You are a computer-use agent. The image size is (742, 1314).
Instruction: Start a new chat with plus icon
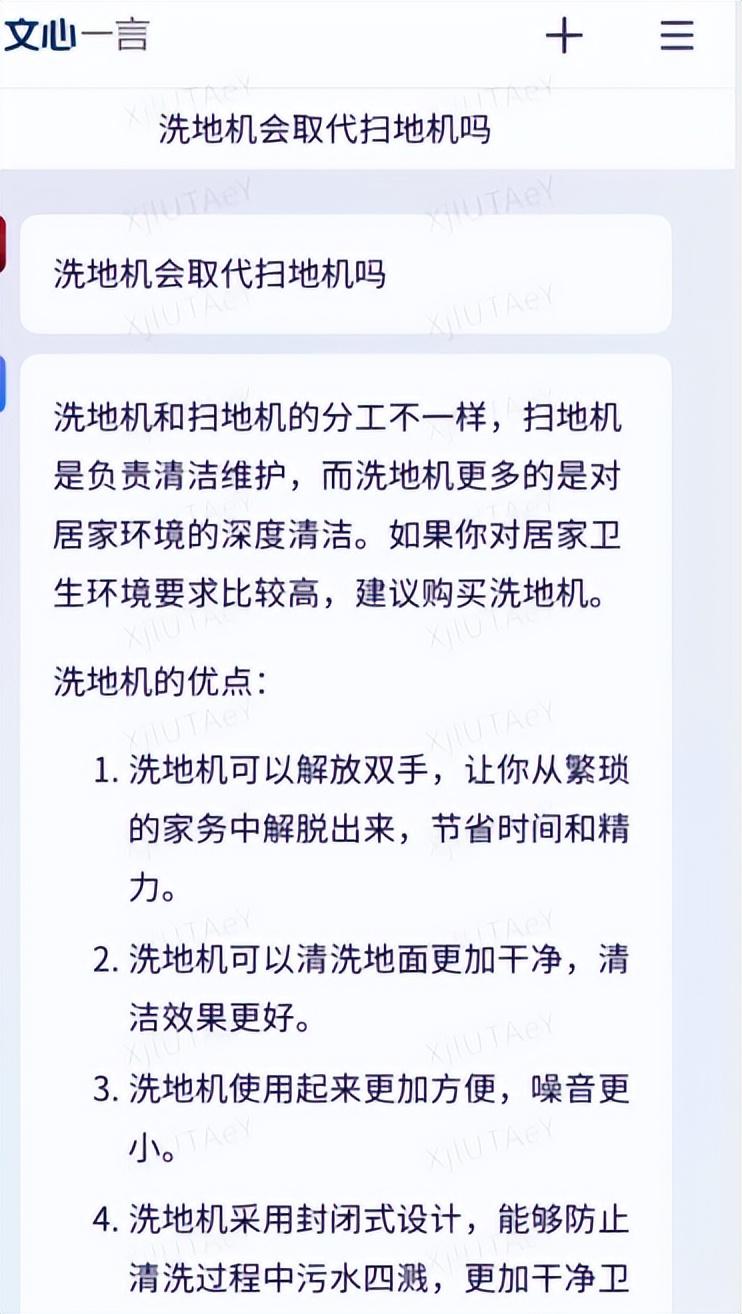[563, 36]
